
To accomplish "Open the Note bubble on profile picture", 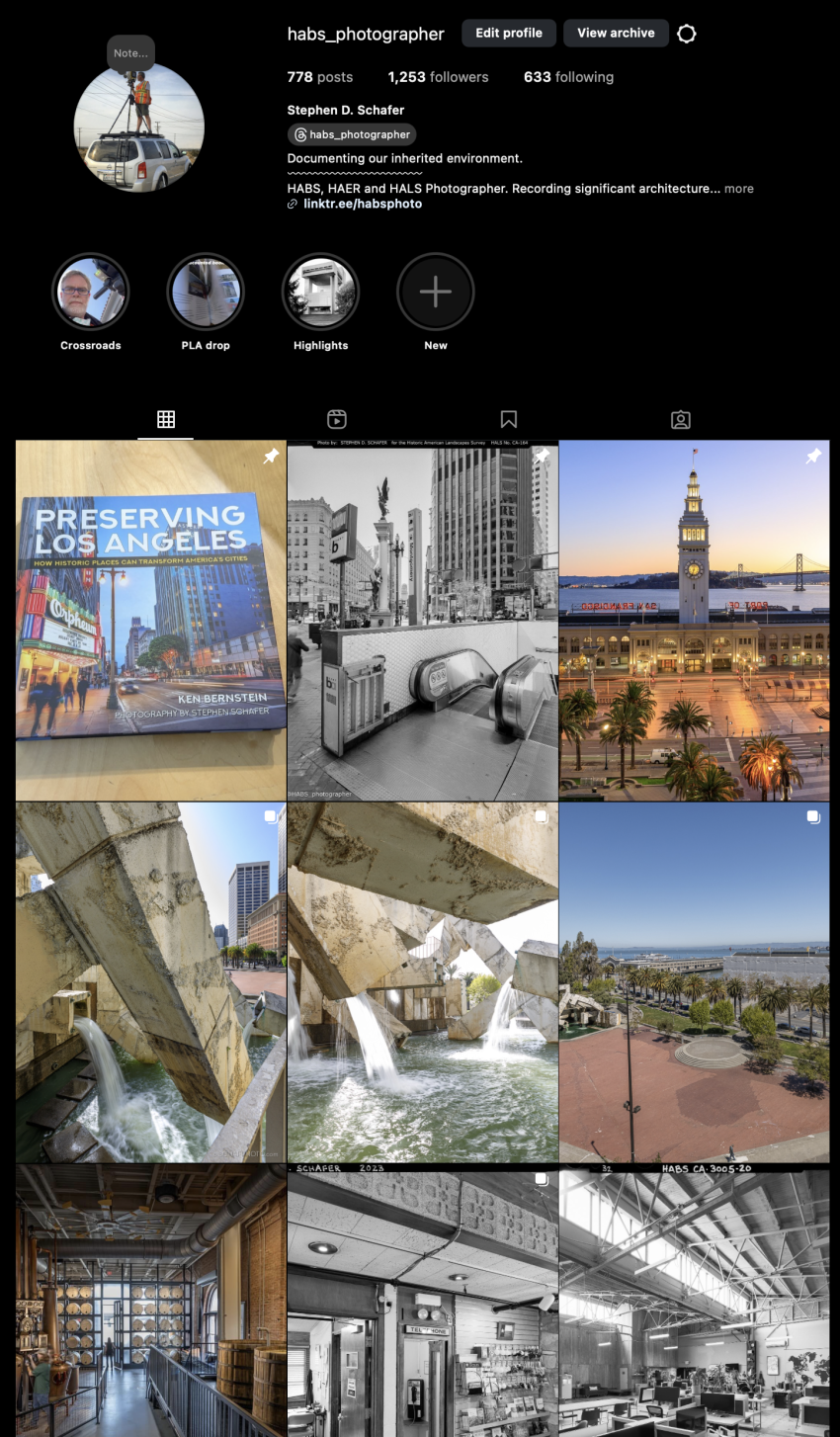I will (x=130, y=53).
